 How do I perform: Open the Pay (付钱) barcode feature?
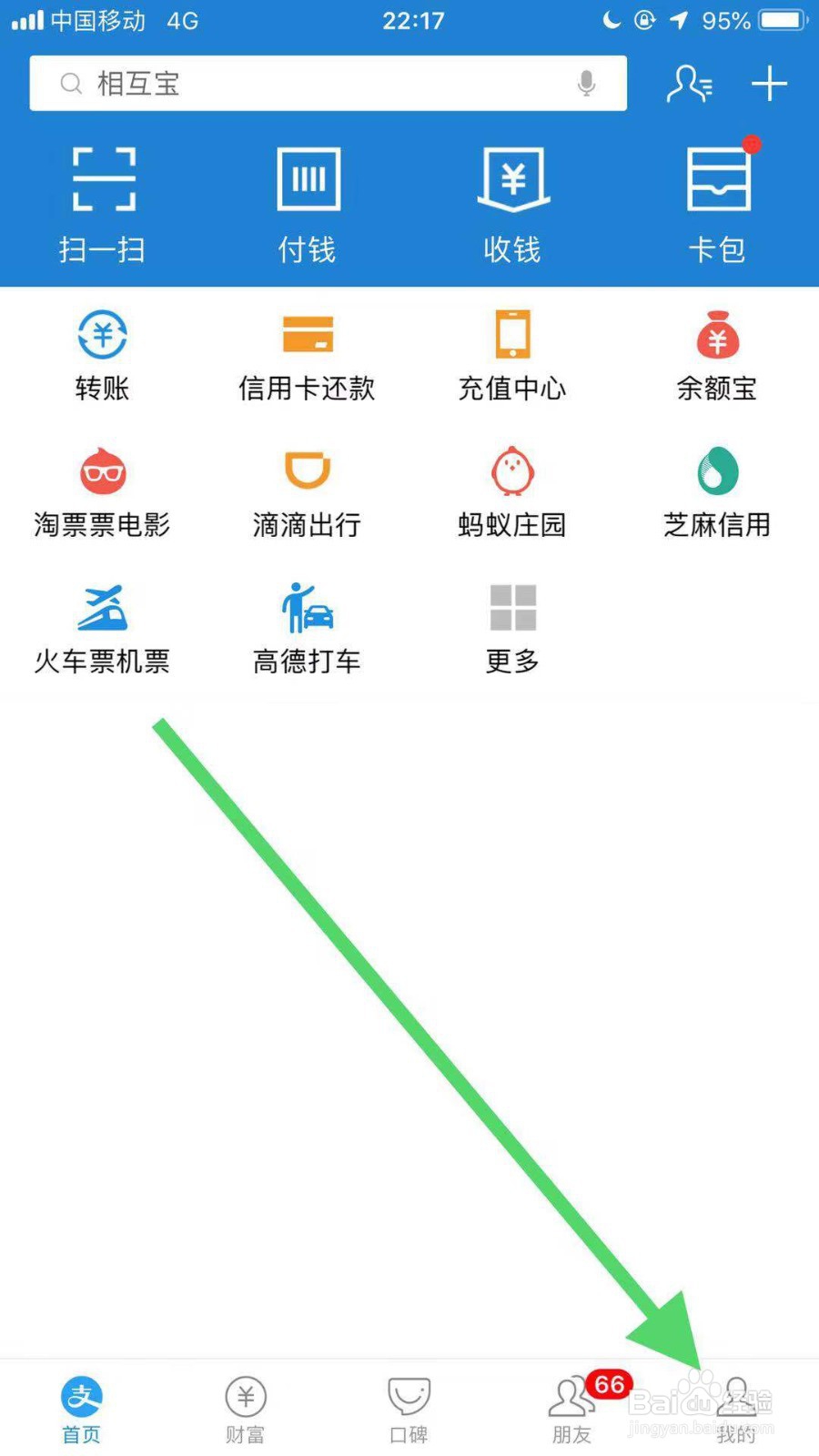coord(307,200)
